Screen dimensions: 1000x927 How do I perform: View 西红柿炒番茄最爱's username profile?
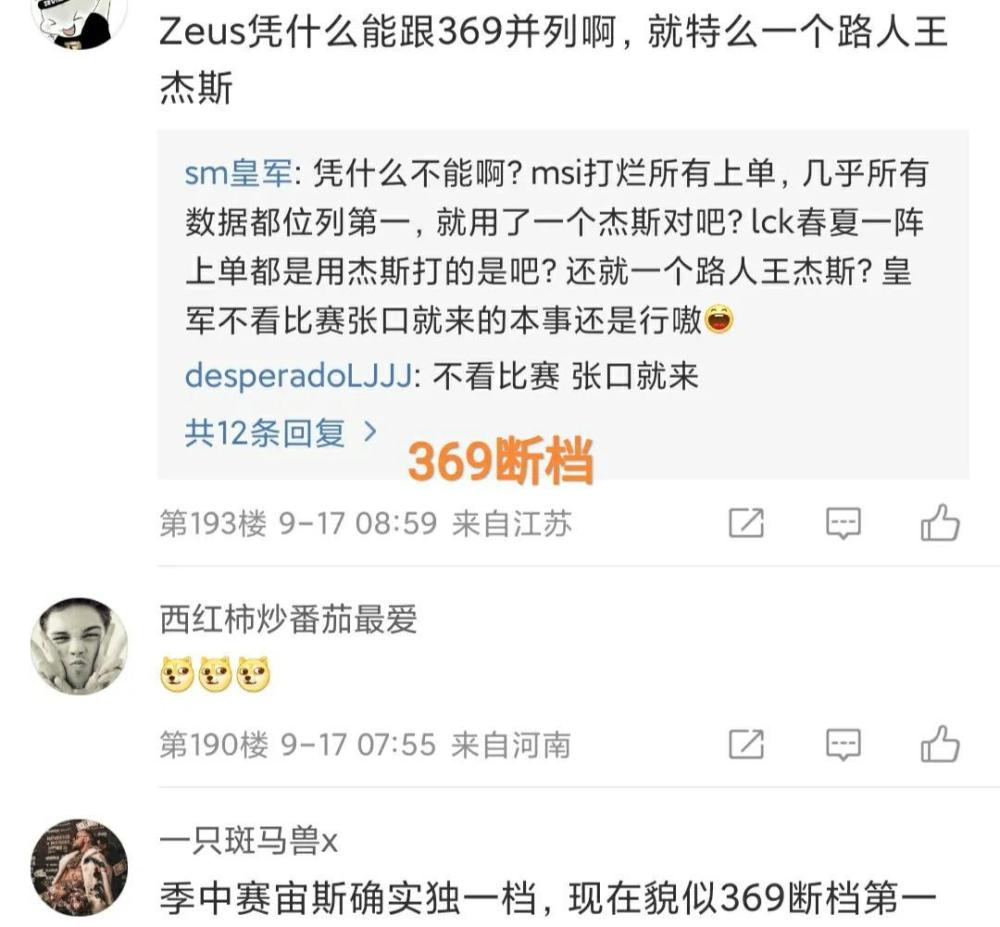(288, 620)
